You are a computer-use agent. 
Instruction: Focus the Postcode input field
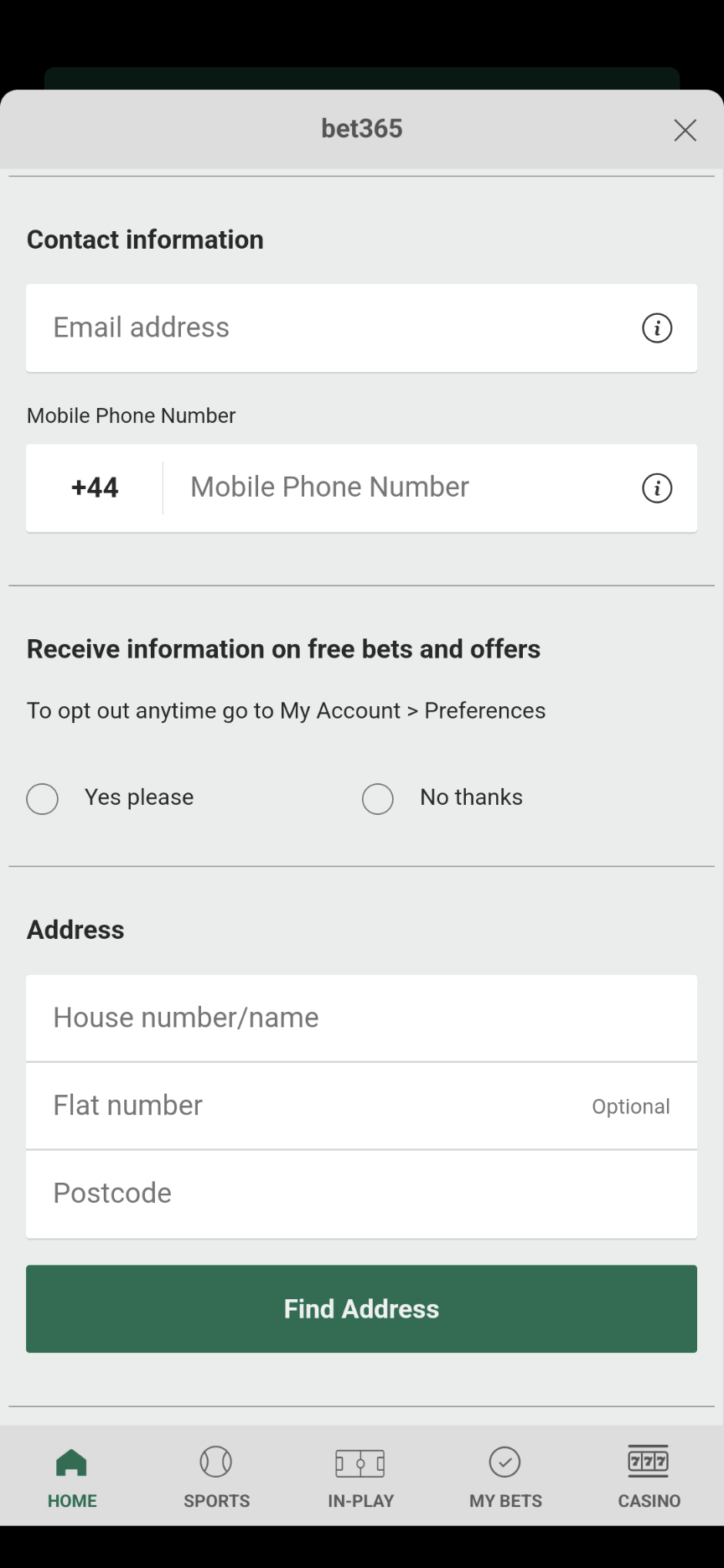tap(361, 1194)
